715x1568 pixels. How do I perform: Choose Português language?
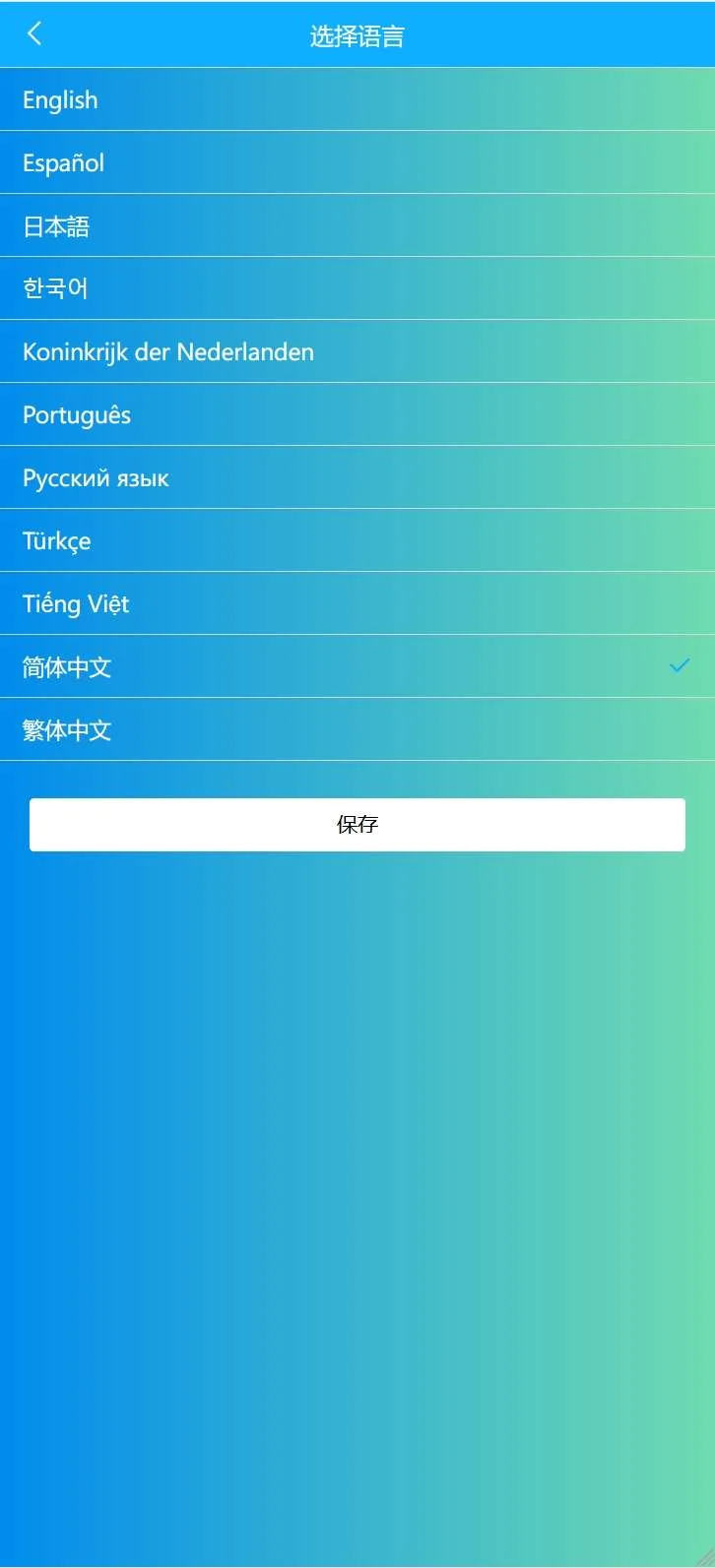point(77,415)
